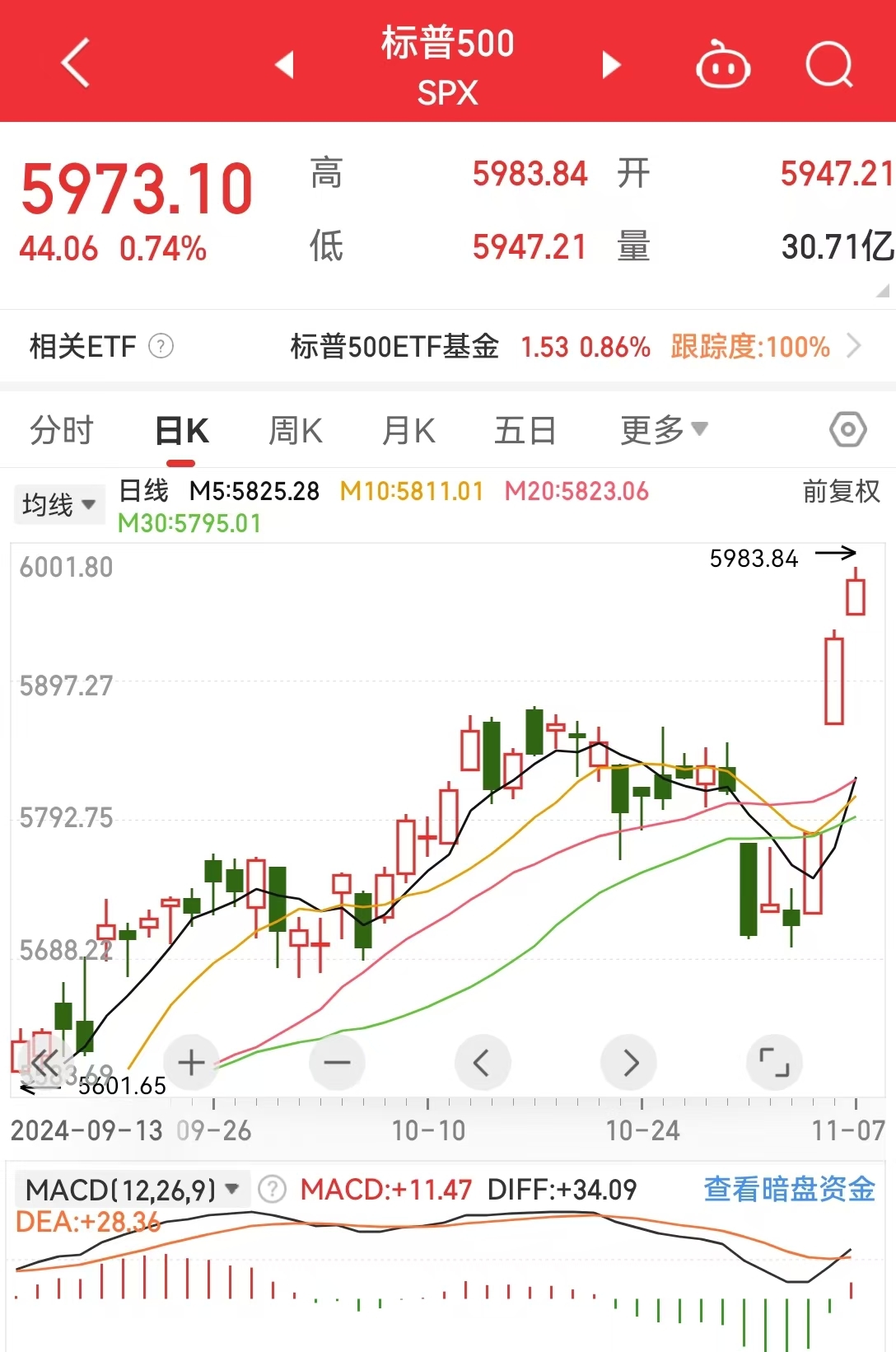Open 查看暗盘资金 link
The image size is (896, 1352).
[x=789, y=1189]
